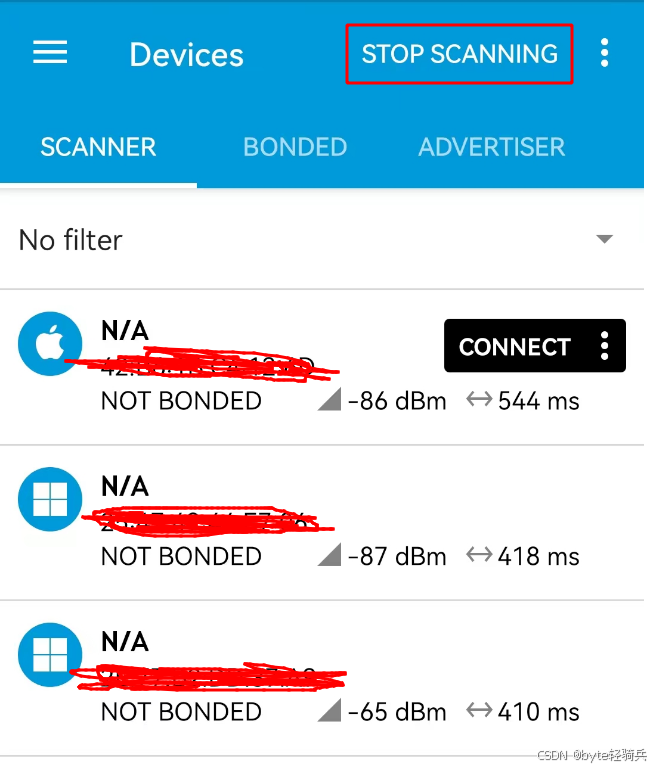Open the app bar overflow menu
This screenshot has height=769, width=651.
pos(604,54)
